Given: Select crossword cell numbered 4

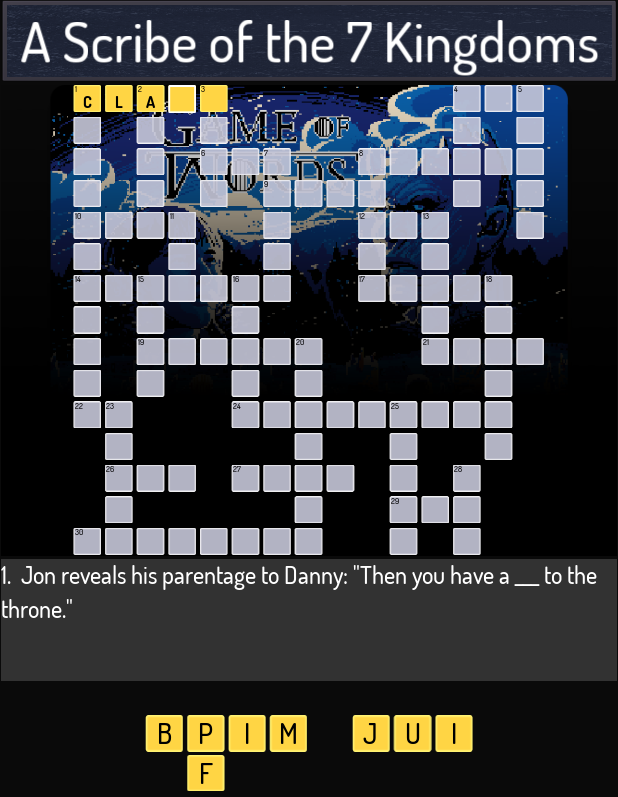Looking at the screenshot, I should [467, 99].
